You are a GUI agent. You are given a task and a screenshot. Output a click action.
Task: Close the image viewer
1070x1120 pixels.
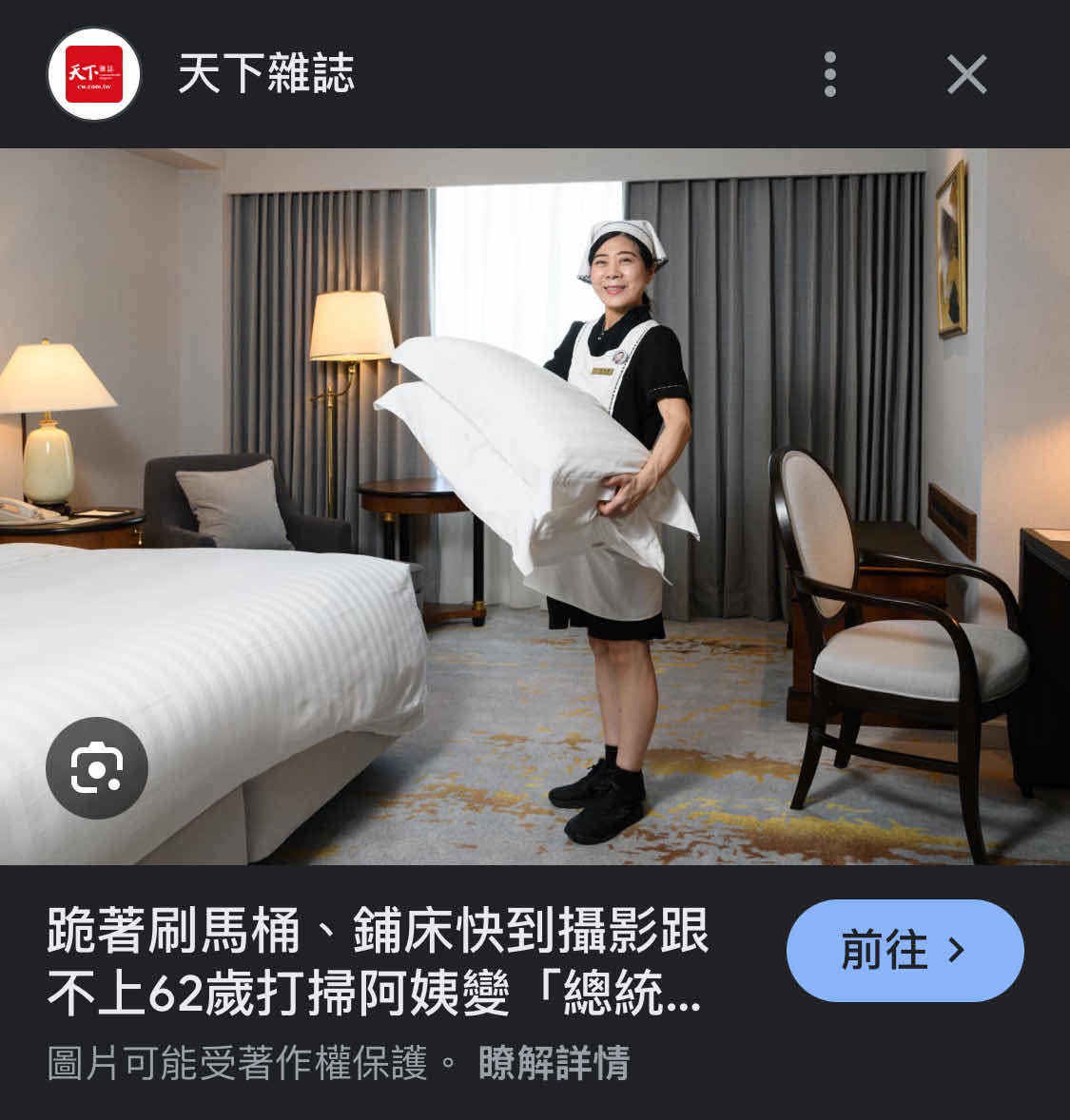click(966, 74)
